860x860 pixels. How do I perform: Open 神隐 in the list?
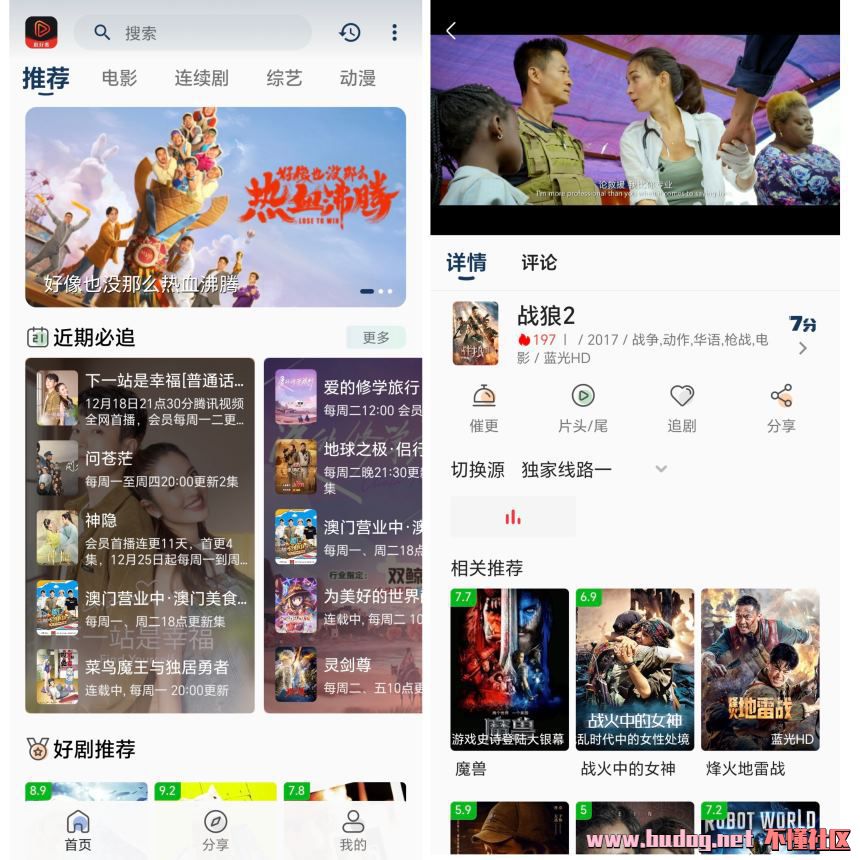coord(140,535)
